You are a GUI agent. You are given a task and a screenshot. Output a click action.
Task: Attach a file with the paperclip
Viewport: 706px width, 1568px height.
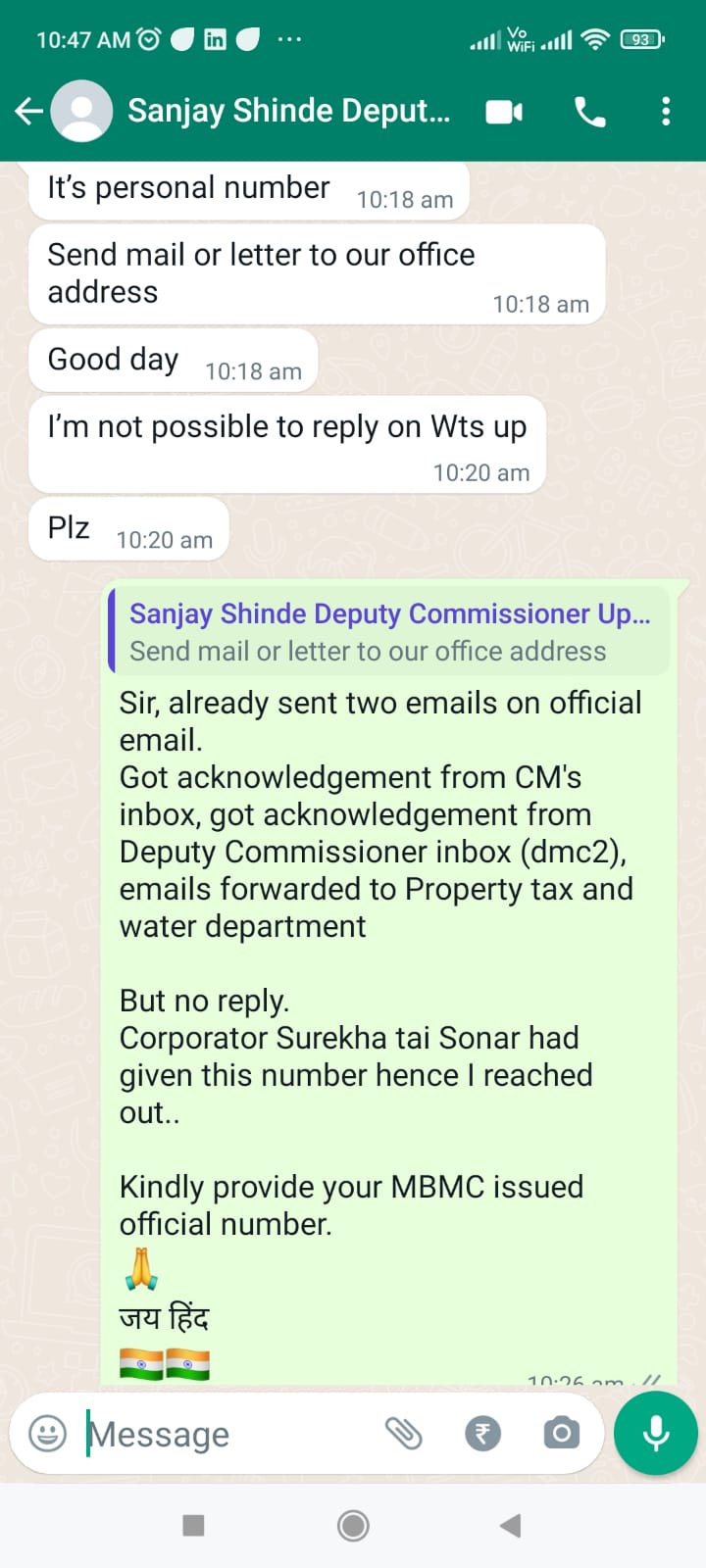pyautogui.click(x=403, y=1434)
